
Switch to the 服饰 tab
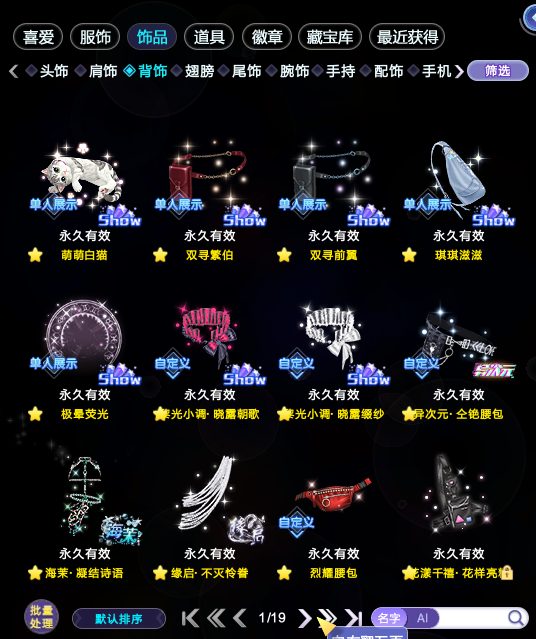click(x=95, y=37)
